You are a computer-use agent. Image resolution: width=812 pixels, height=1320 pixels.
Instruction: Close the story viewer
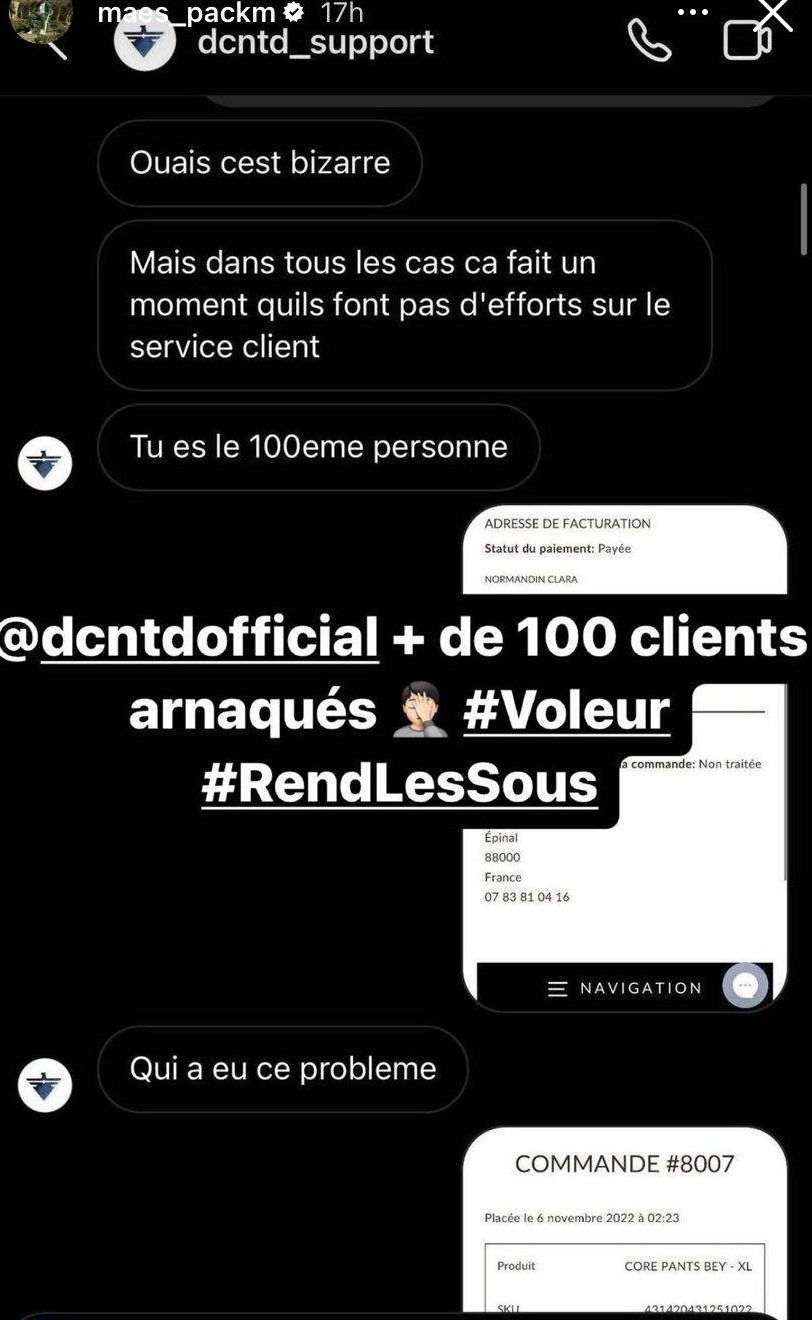click(775, 14)
